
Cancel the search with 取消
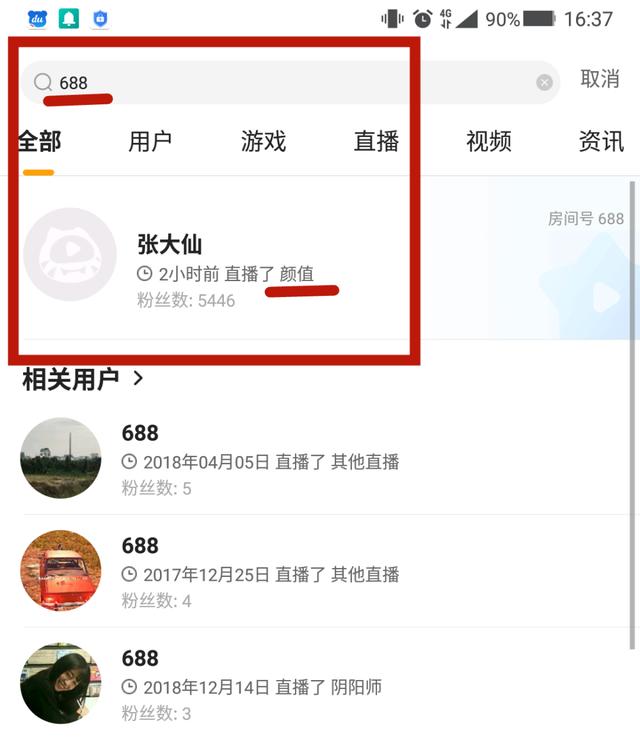click(600, 80)
